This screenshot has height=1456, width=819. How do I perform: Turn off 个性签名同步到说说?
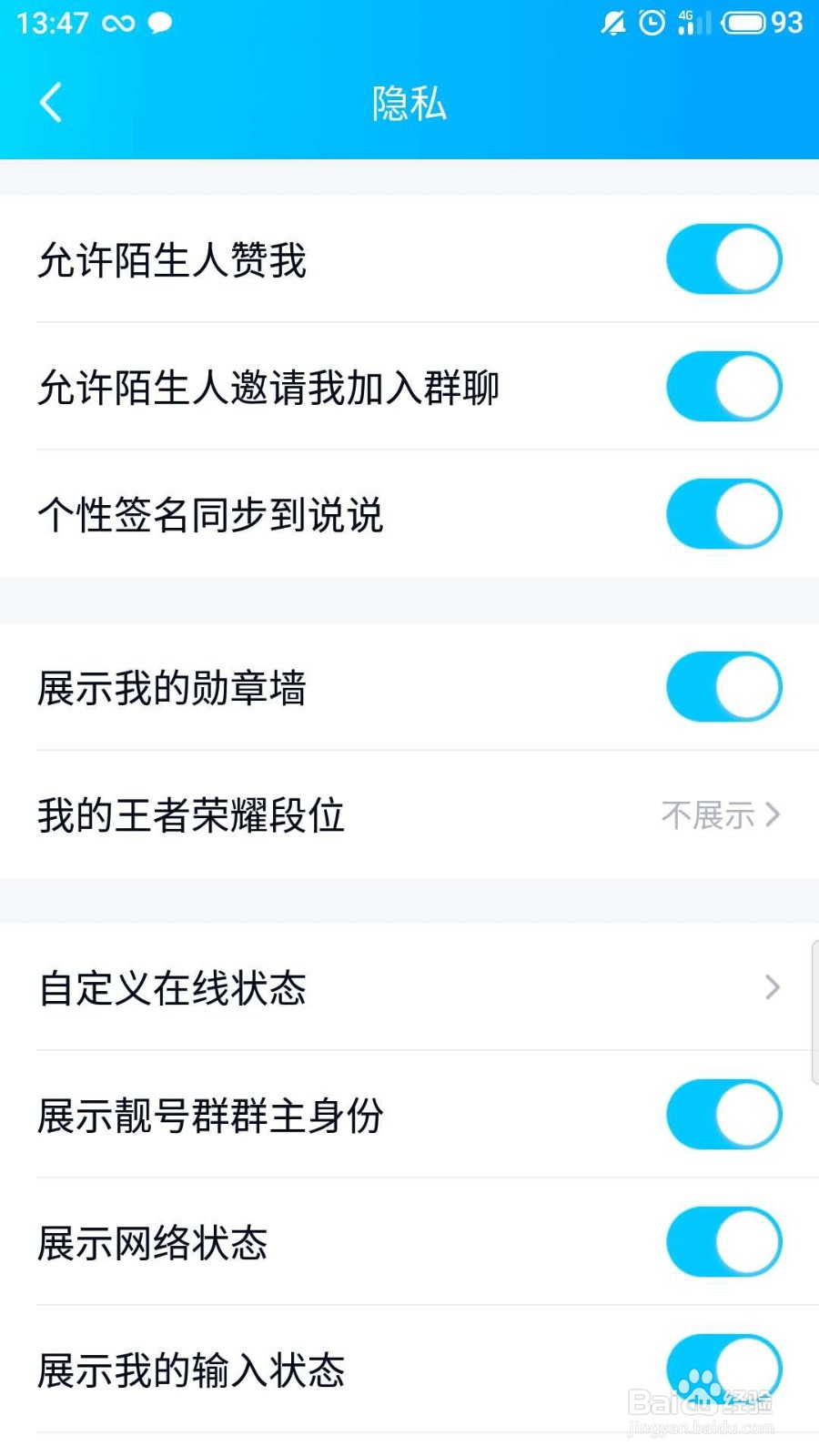pyautogui.click(x=723, y=514)
